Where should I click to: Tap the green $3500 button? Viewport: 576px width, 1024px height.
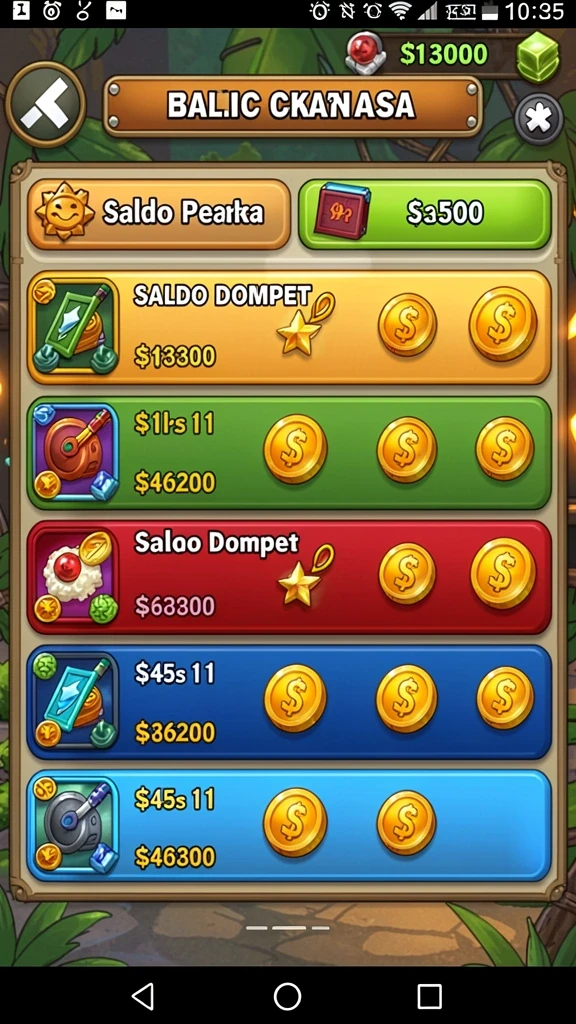[424, 214]
